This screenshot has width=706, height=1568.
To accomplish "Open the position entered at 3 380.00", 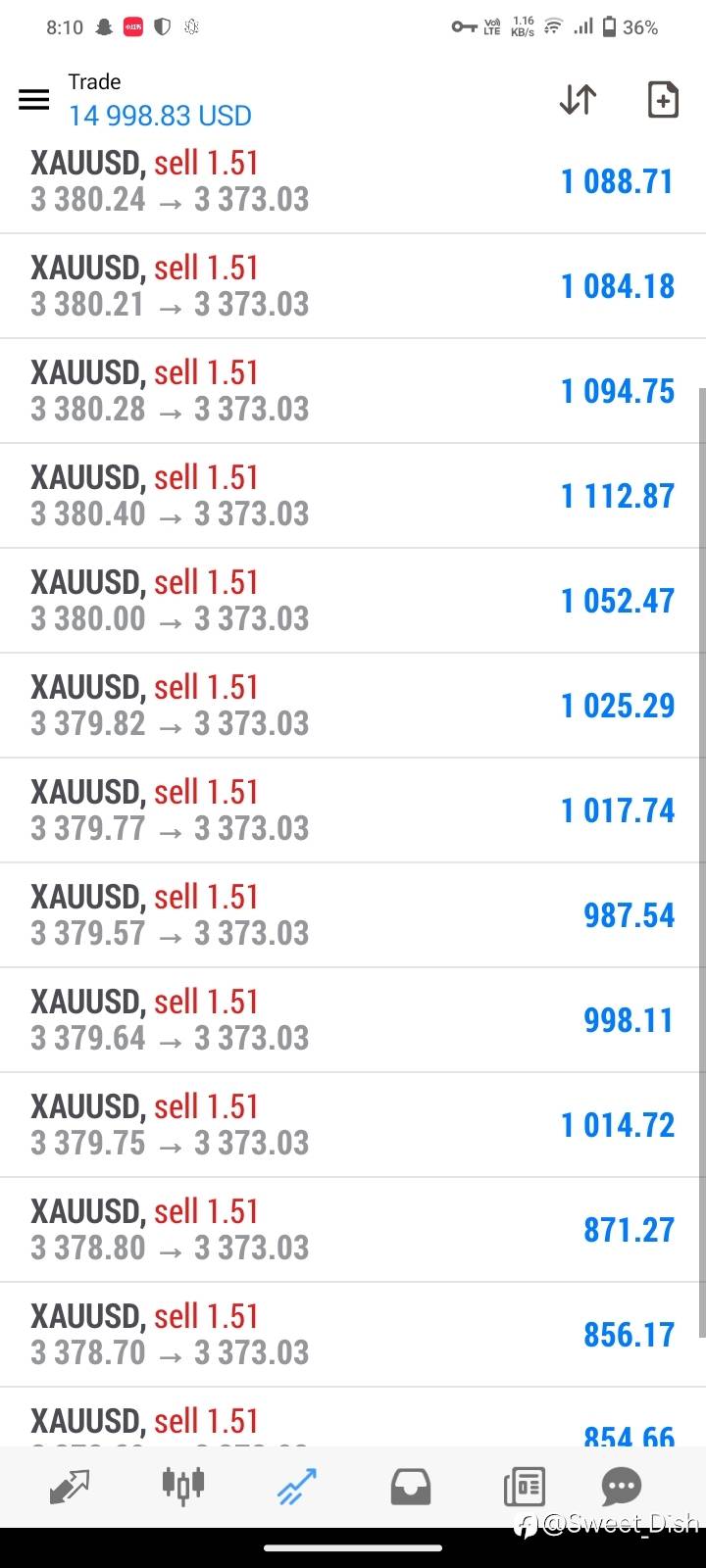I will point(353,601).
